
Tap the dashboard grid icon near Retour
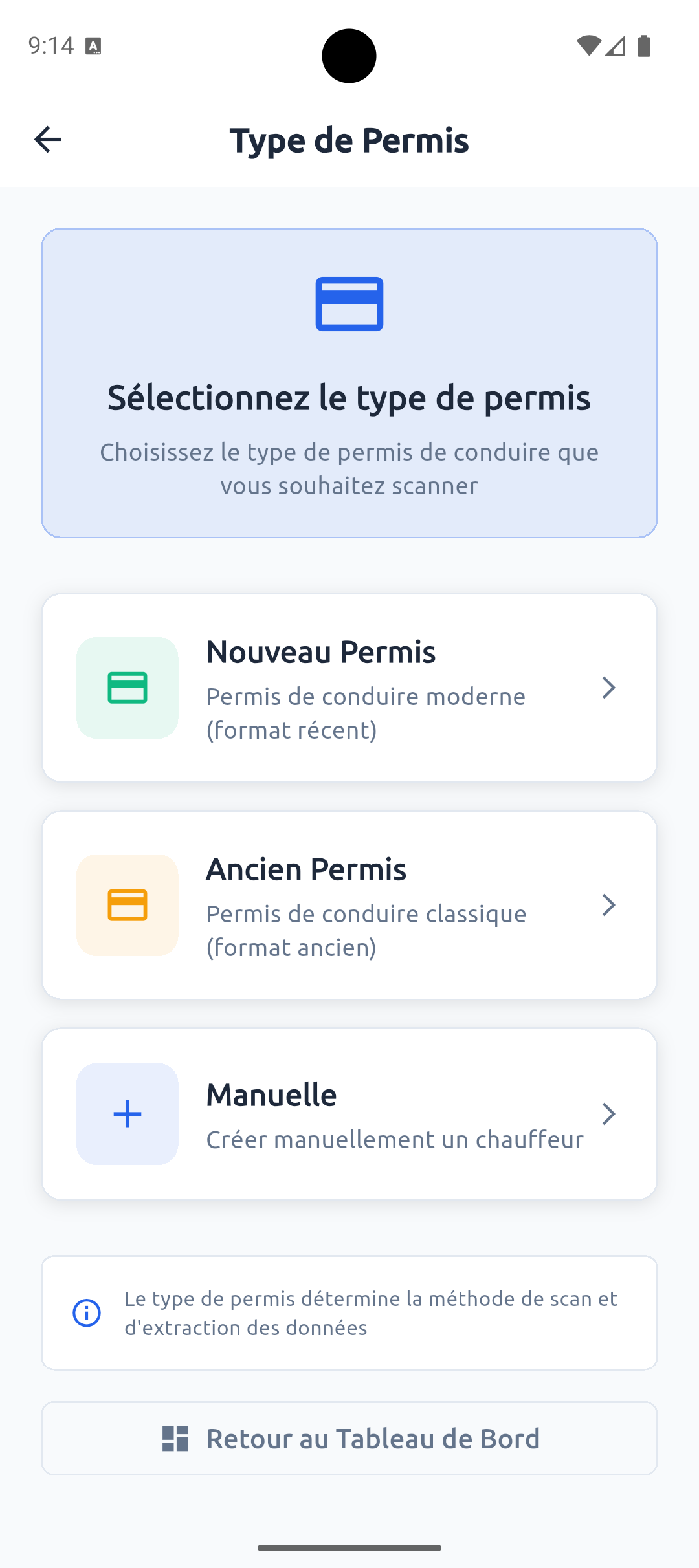[174, 1440]
